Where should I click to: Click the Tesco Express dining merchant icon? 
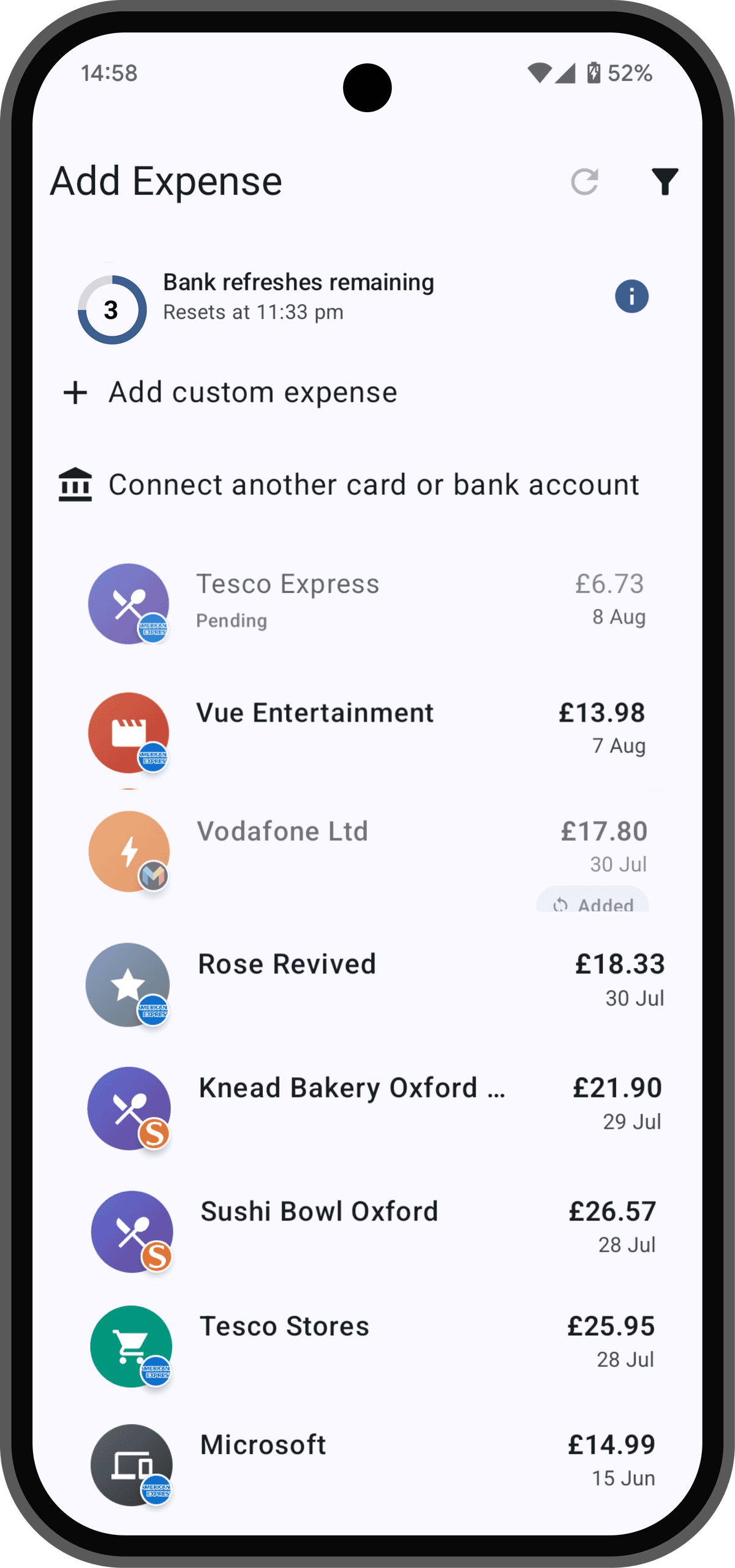128,602
